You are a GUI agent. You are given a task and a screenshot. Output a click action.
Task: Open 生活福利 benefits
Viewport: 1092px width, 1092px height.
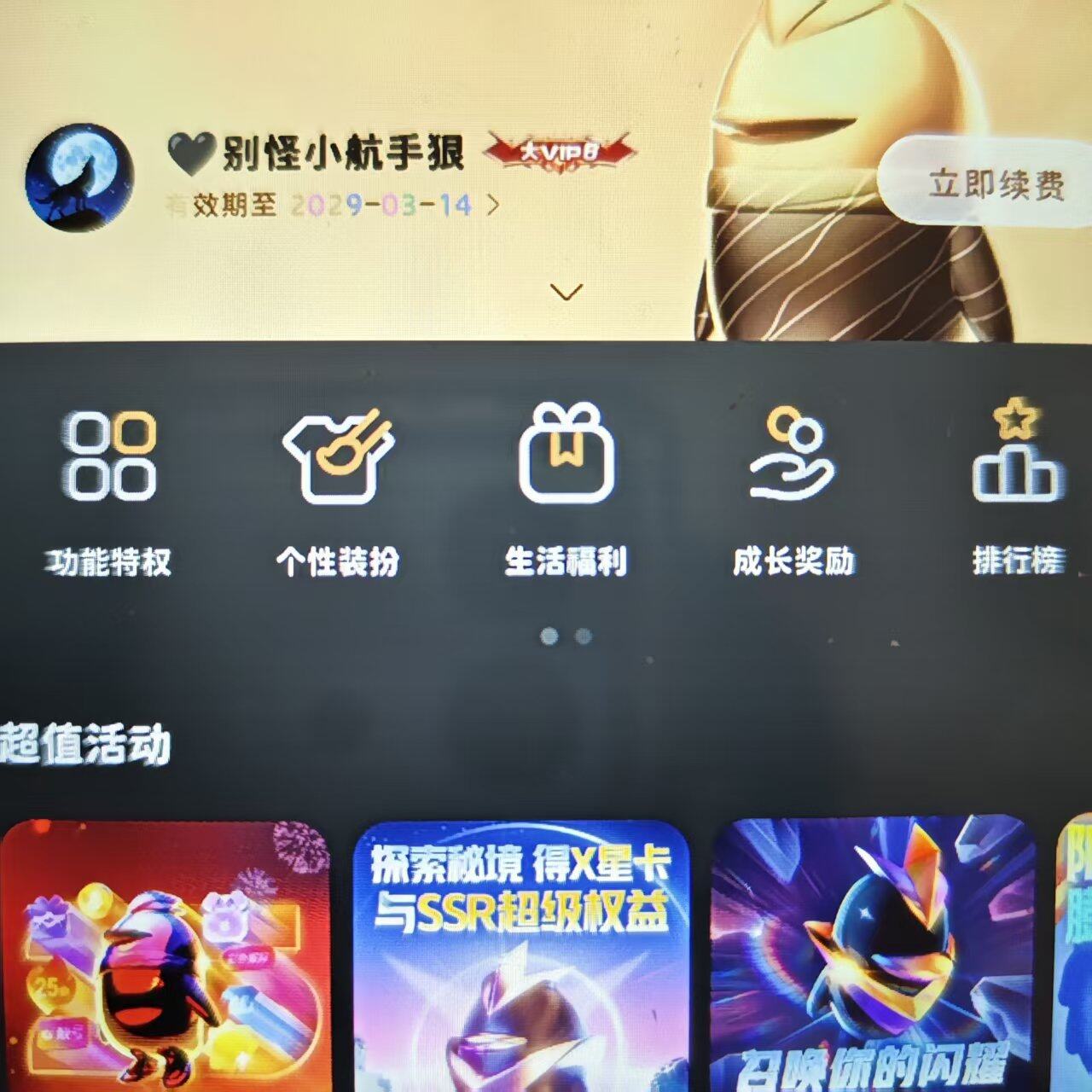pos(566,491)
